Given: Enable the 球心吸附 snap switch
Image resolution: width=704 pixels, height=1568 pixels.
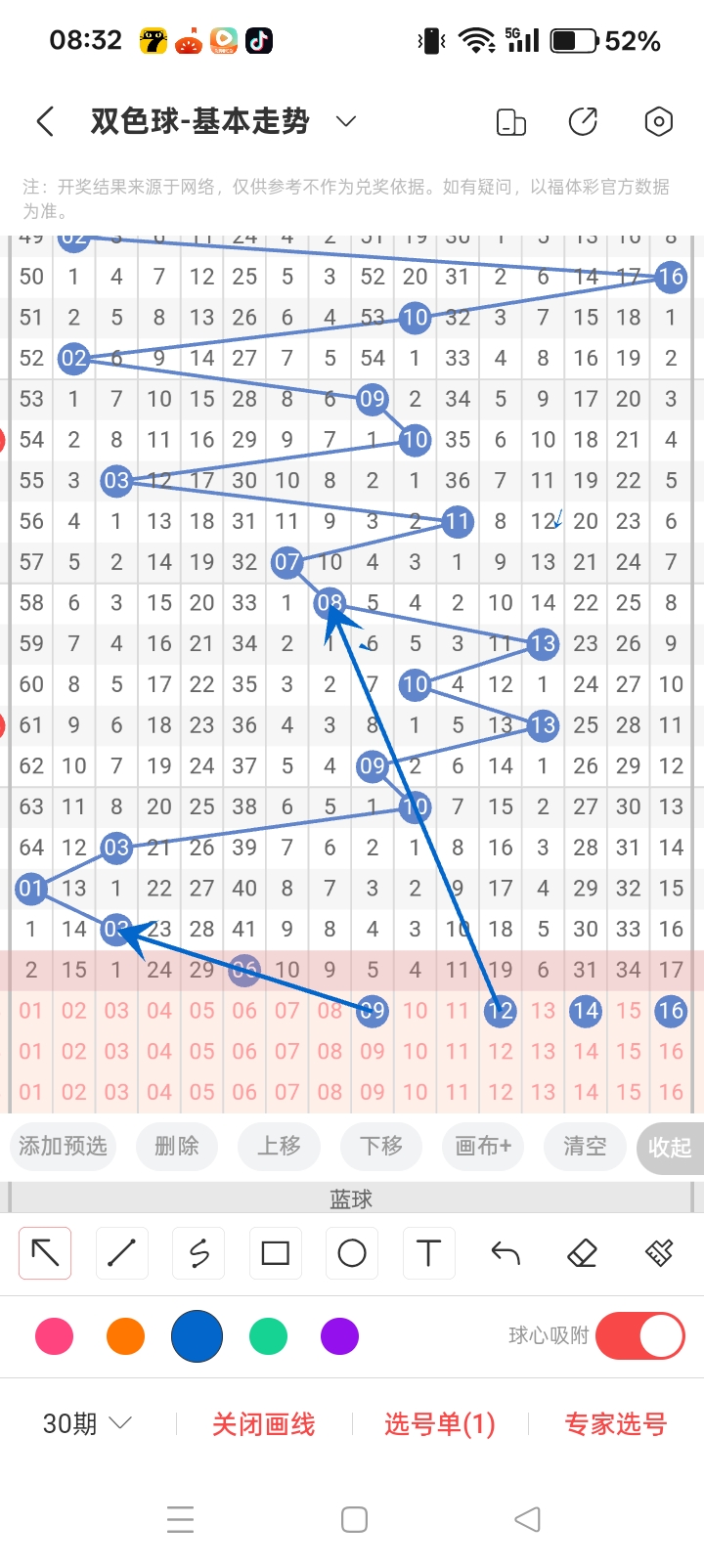Looking at the screenshot, I should coord(639,1335).
